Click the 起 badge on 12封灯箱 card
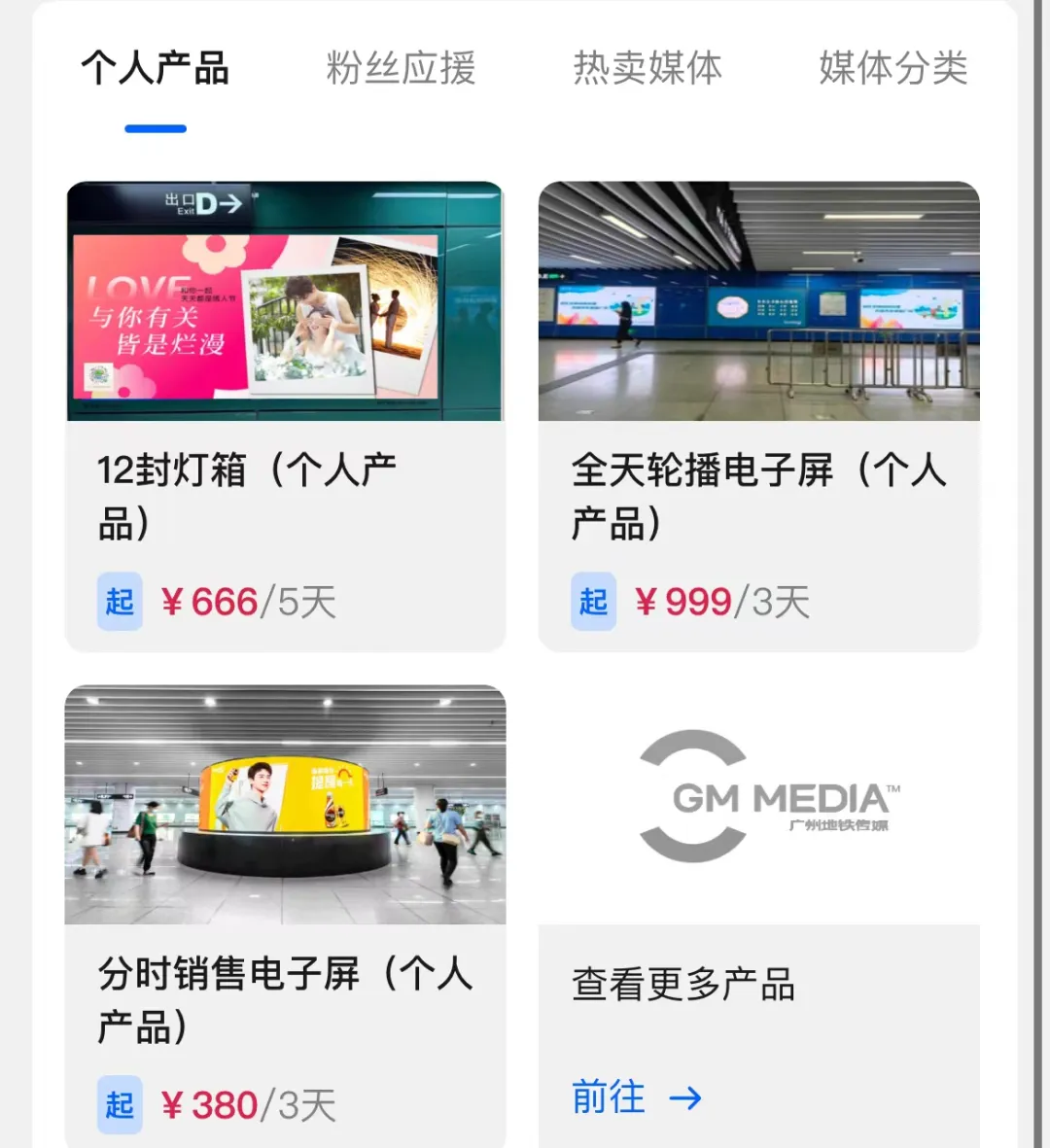Image resolution: width=1050 pixels, height=1148 pixels. 119,603
